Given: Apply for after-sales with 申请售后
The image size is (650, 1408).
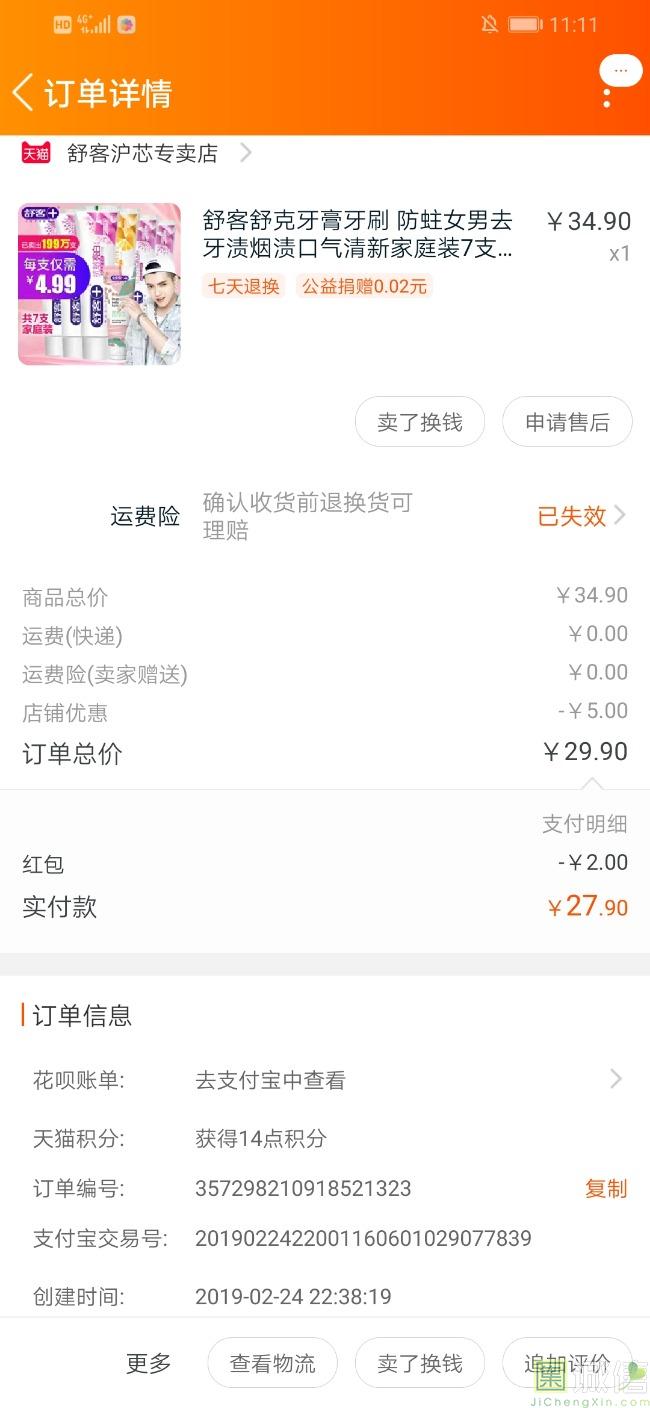Looking at the screenshot, I should click(x=567, y=422).
